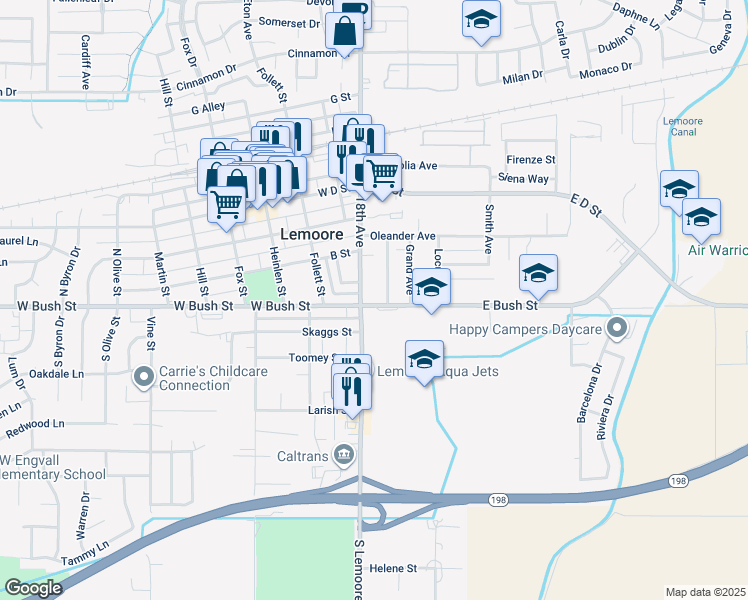The width and height of the screenshot is (748, 600).
Task: Open the school marker above Air Warrior label
Action: 701,218
